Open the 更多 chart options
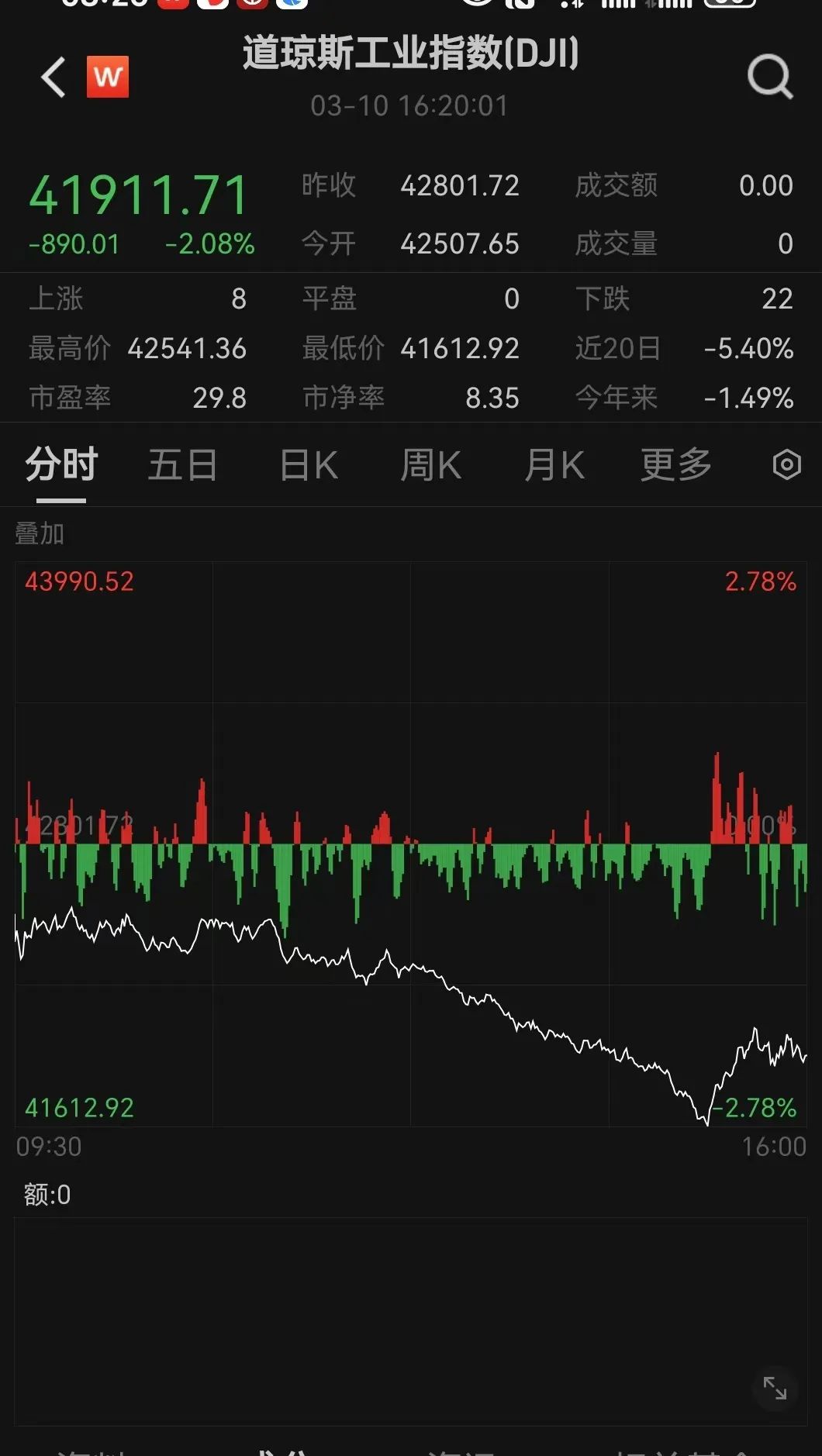This screenshot has width=822, height=1456. (x=676, y=465)
